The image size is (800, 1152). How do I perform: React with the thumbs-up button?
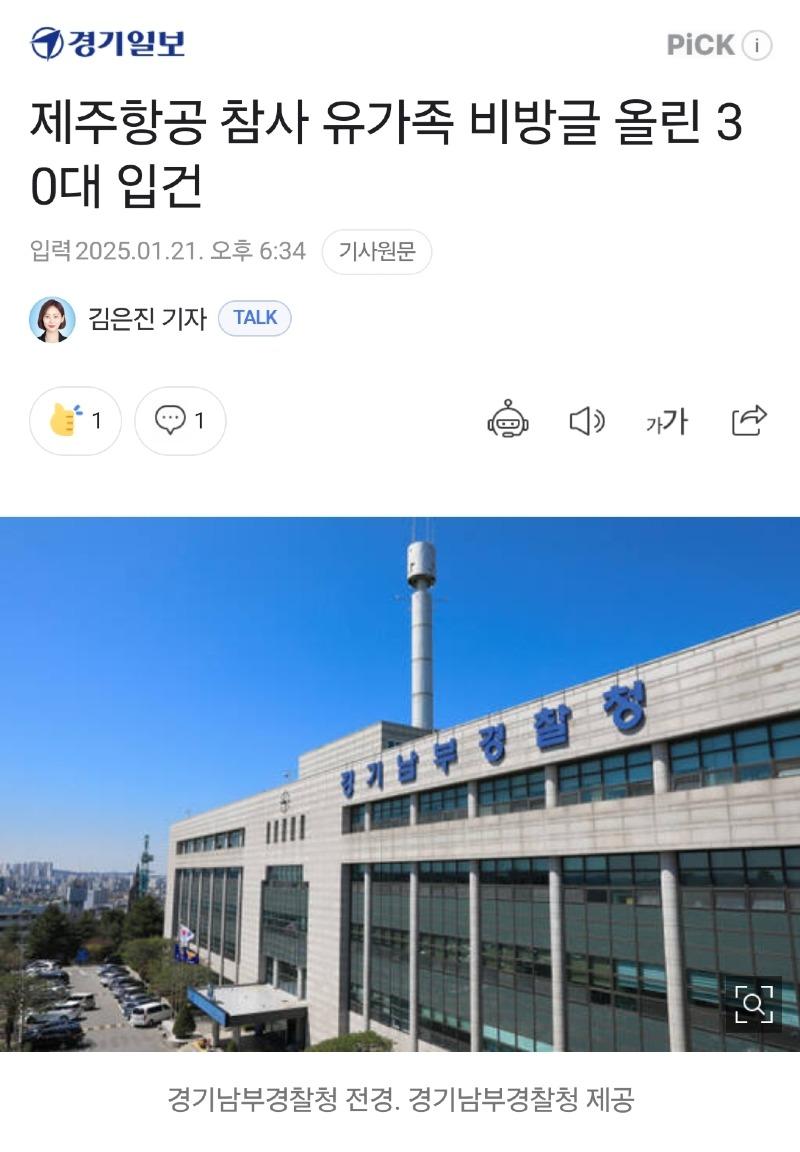75,421
